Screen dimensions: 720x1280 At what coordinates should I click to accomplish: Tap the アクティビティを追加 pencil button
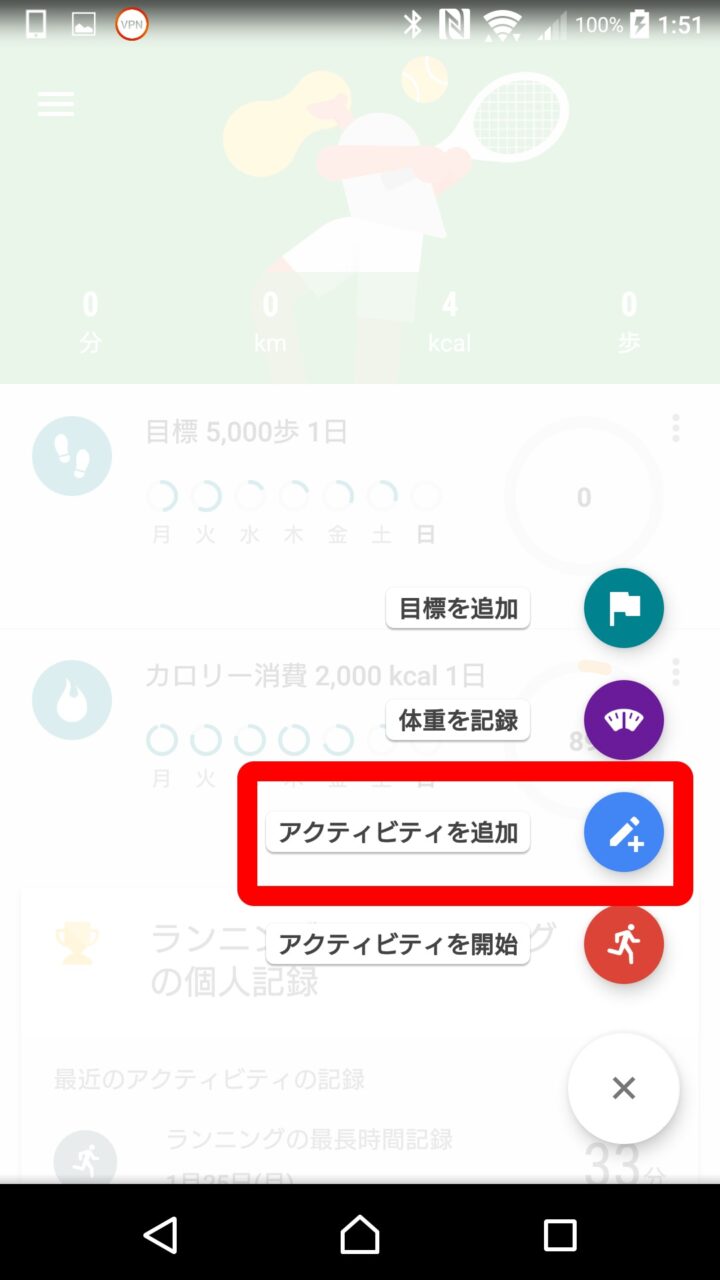pos(623,832)
